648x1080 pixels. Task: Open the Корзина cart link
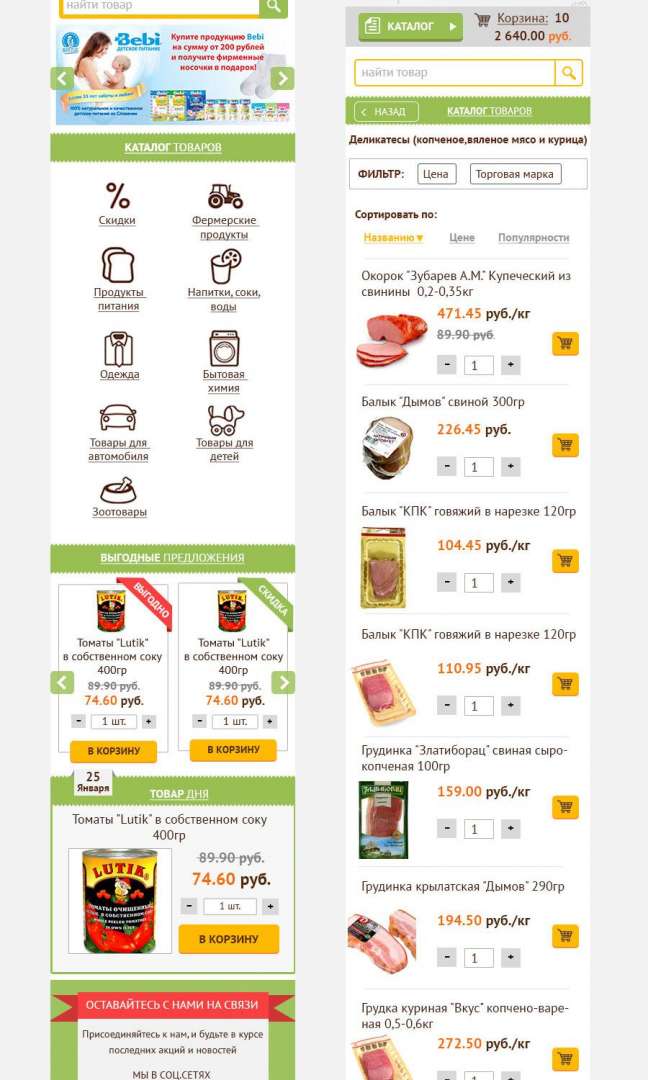(x=522, y=18)
